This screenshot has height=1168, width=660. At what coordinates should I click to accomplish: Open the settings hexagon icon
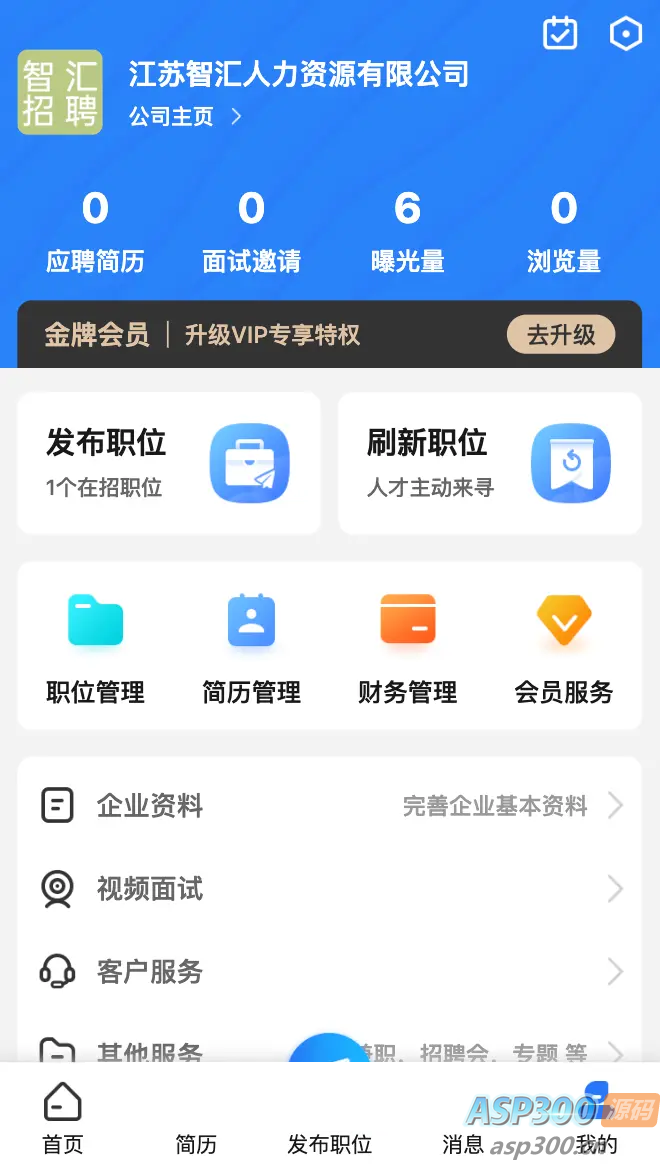point(625,33)
